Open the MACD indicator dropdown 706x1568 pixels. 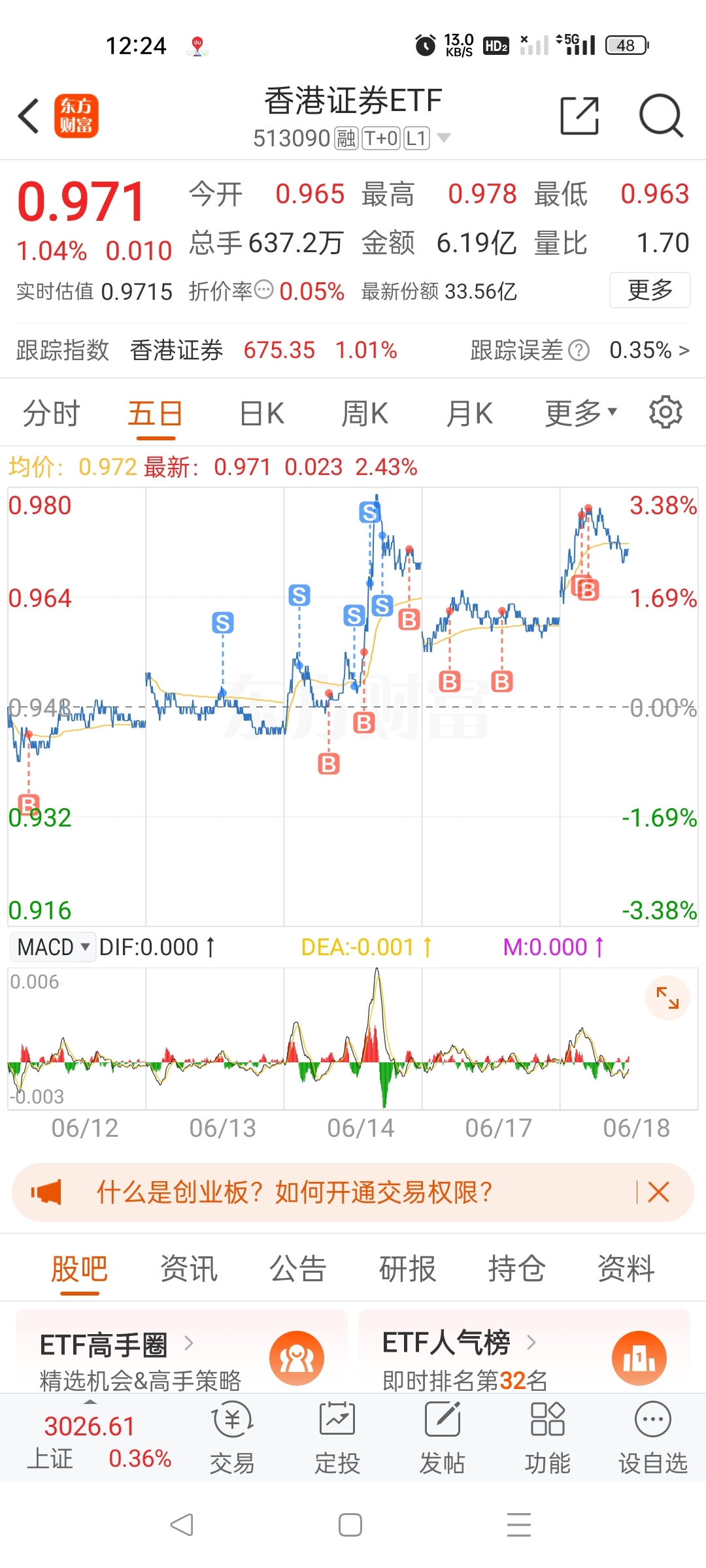tap(52, 946)
